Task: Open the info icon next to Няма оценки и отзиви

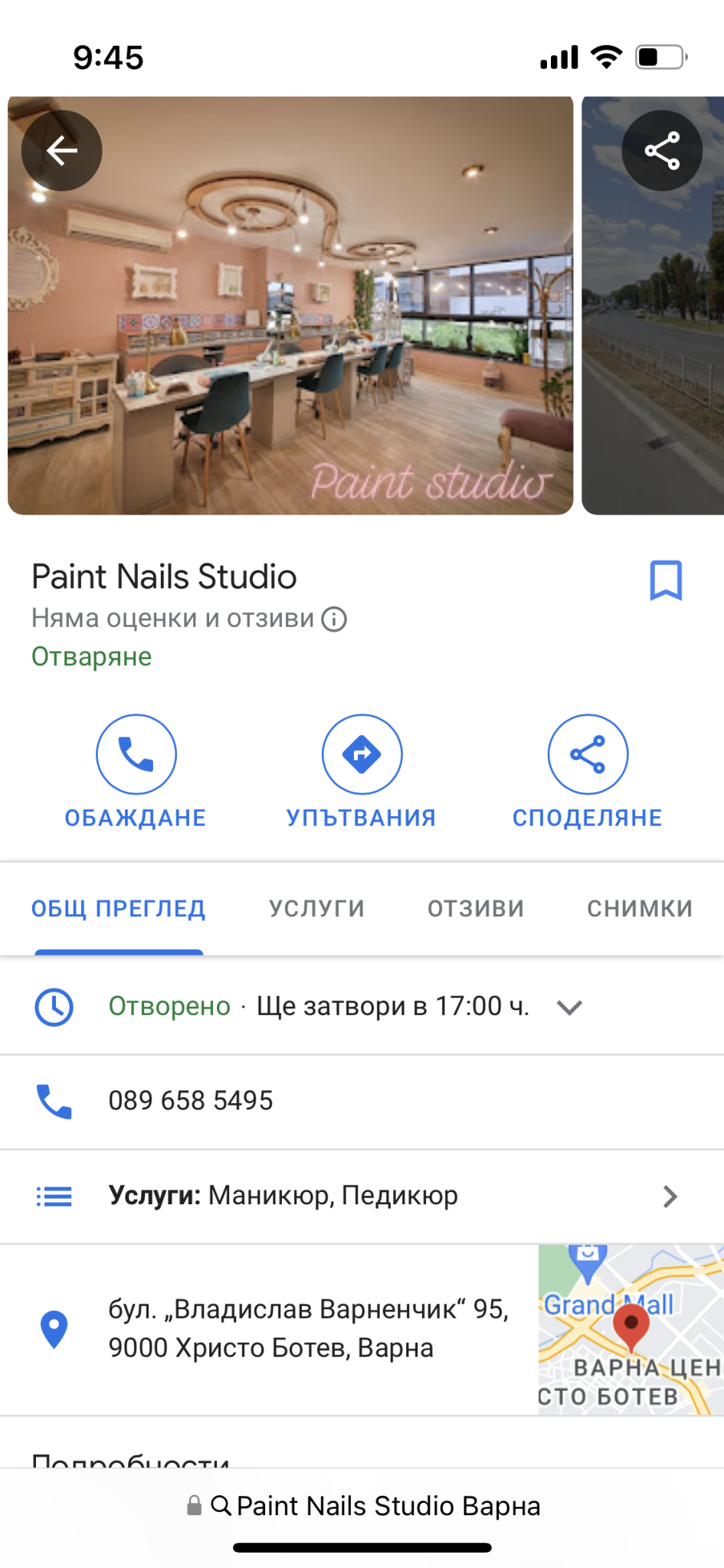Action: (334, 619)
